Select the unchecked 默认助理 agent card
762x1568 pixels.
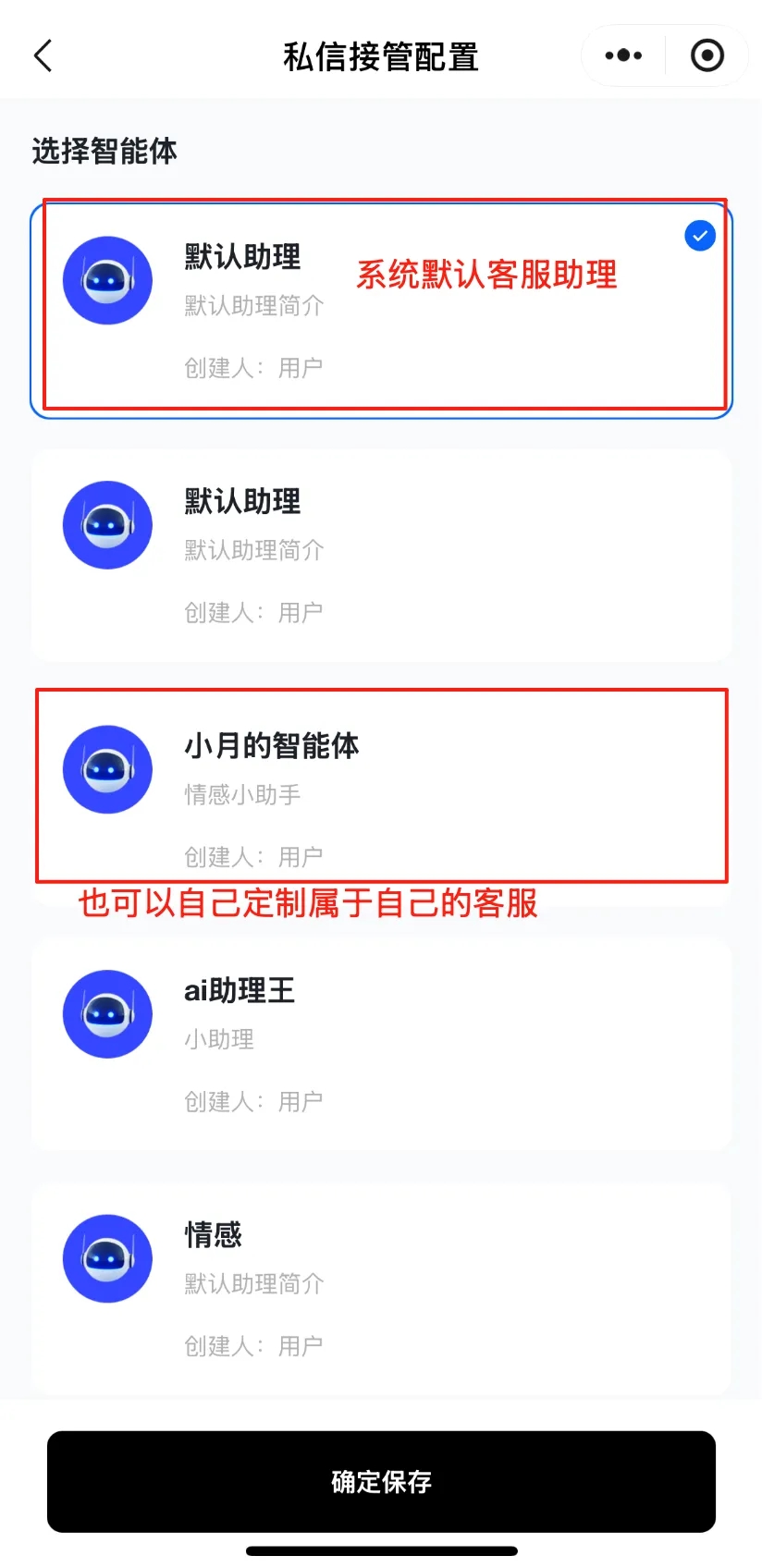point(381,556)
